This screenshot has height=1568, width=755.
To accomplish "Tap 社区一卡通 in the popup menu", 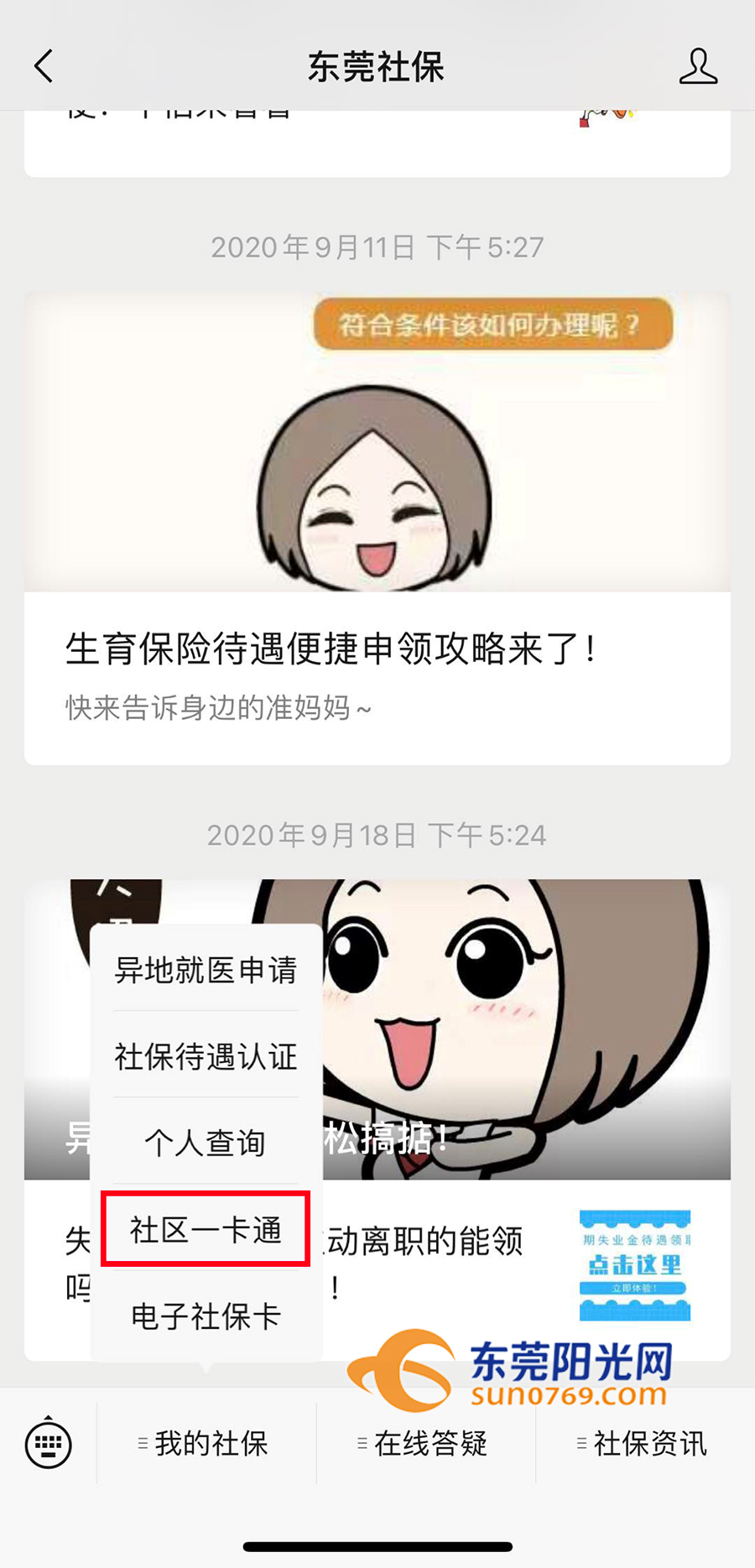I will point(206,1230).
